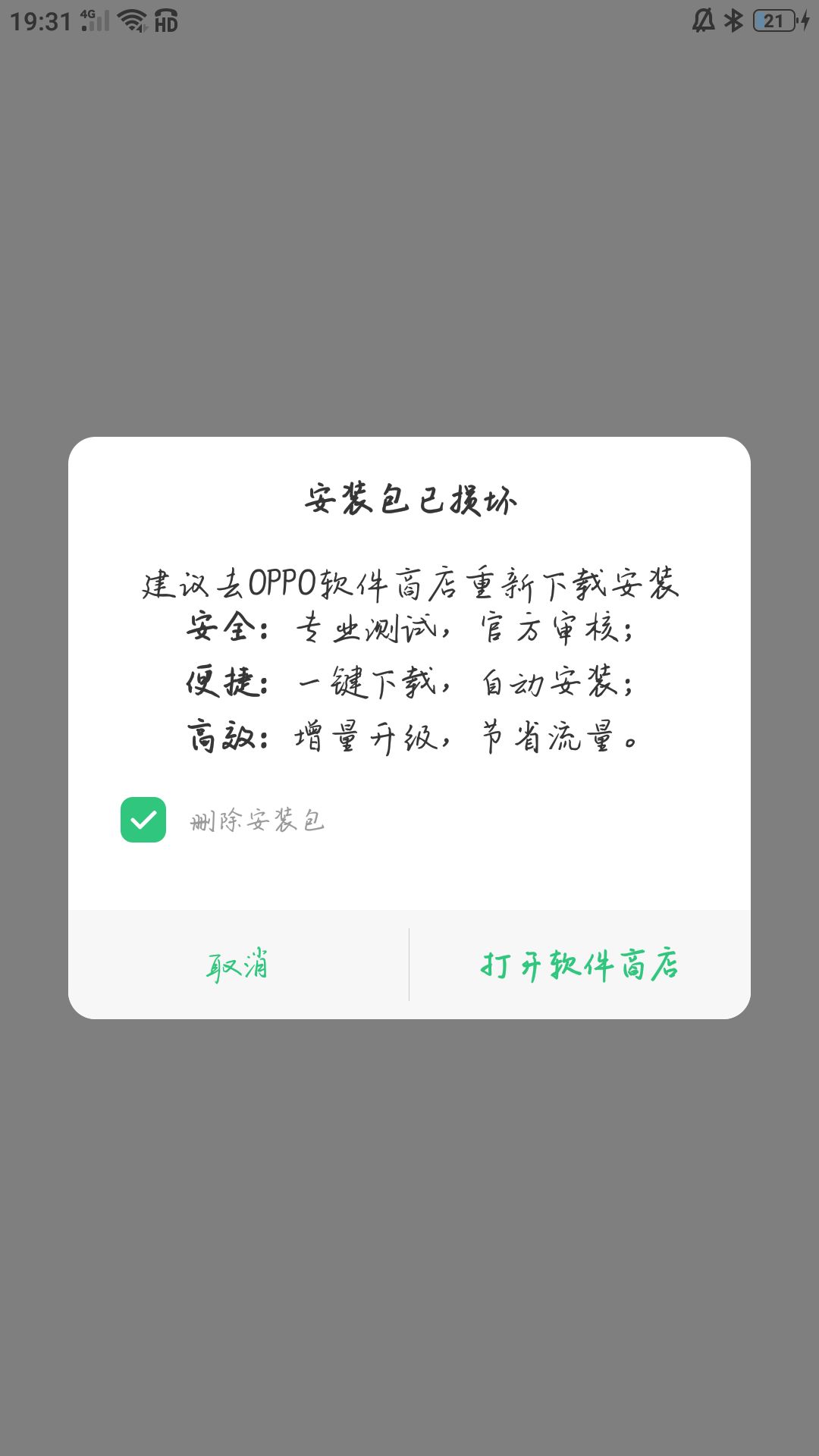Uncheck the 删除安装包 checkbox
The image size is (819, 1456).
(143, 820)
